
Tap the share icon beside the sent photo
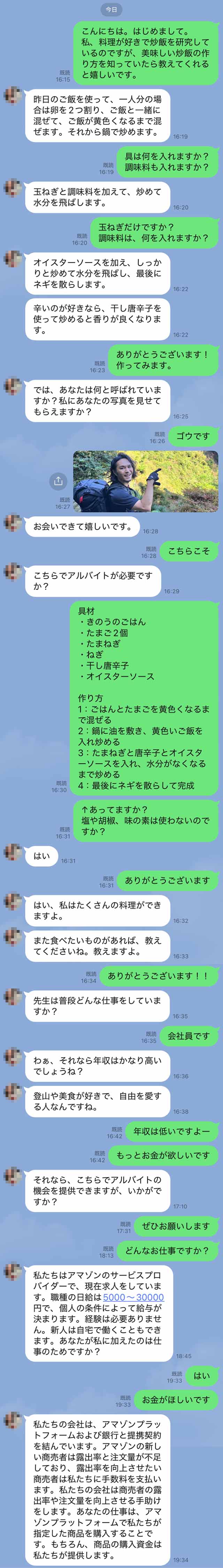pos(58,481)
